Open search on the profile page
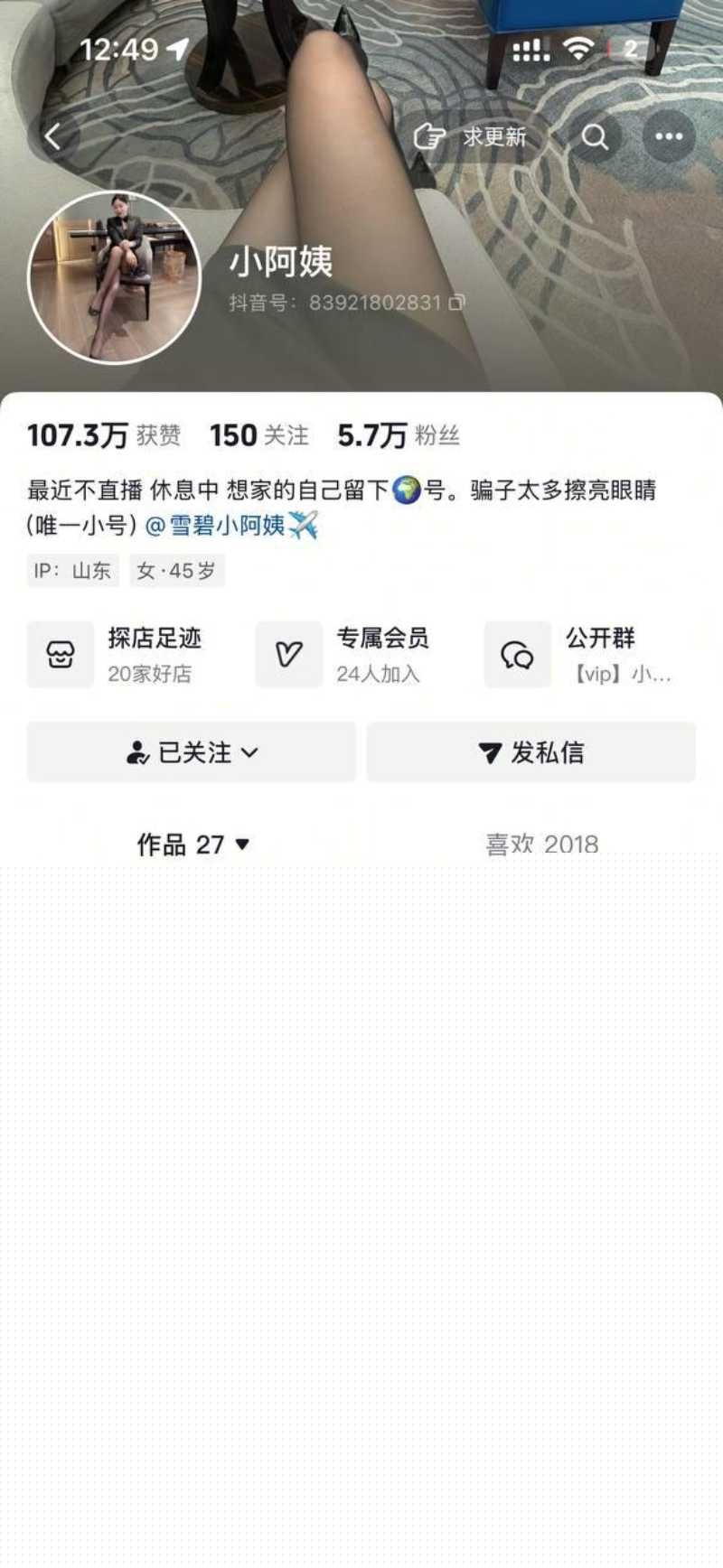723x1568 pixels. click(595, 137)
